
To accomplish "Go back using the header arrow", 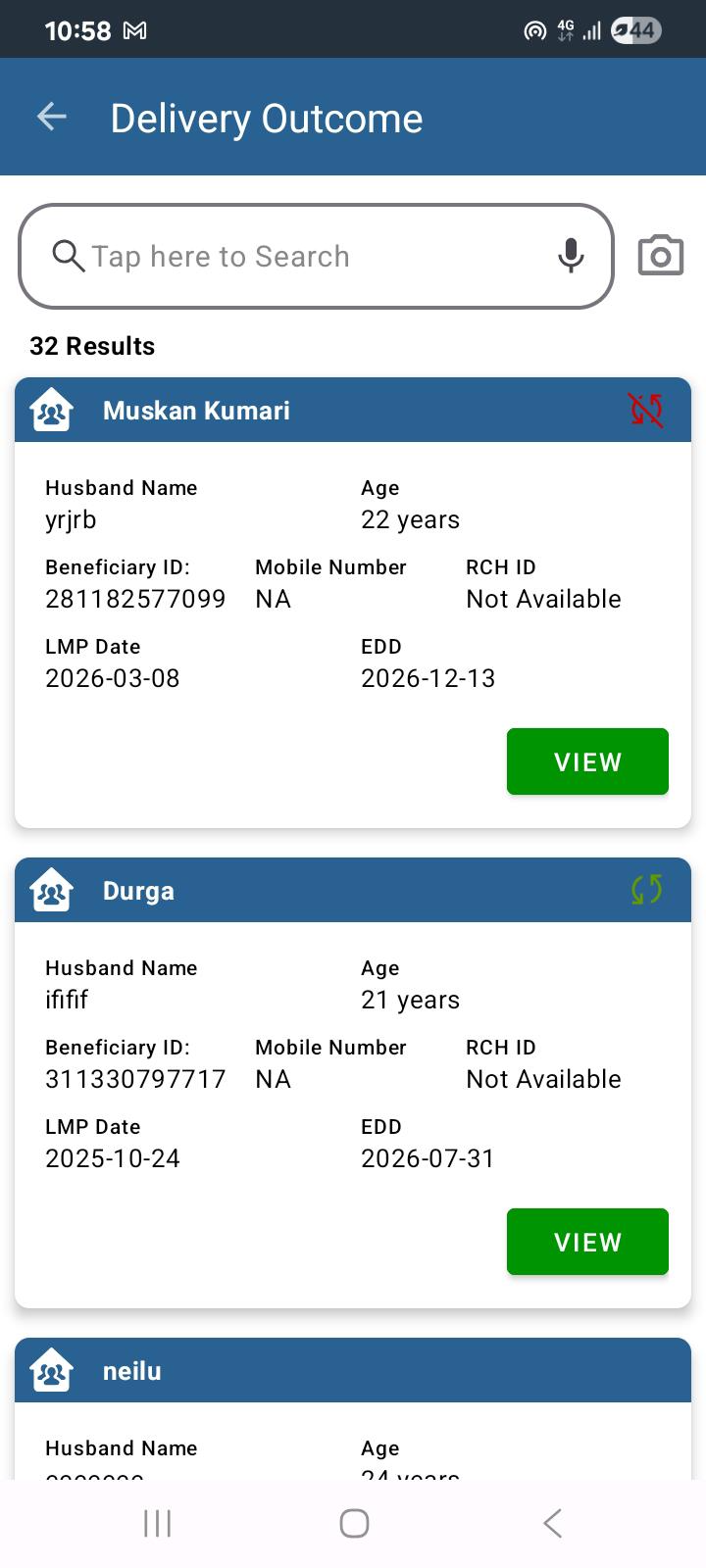I will 52,118.
